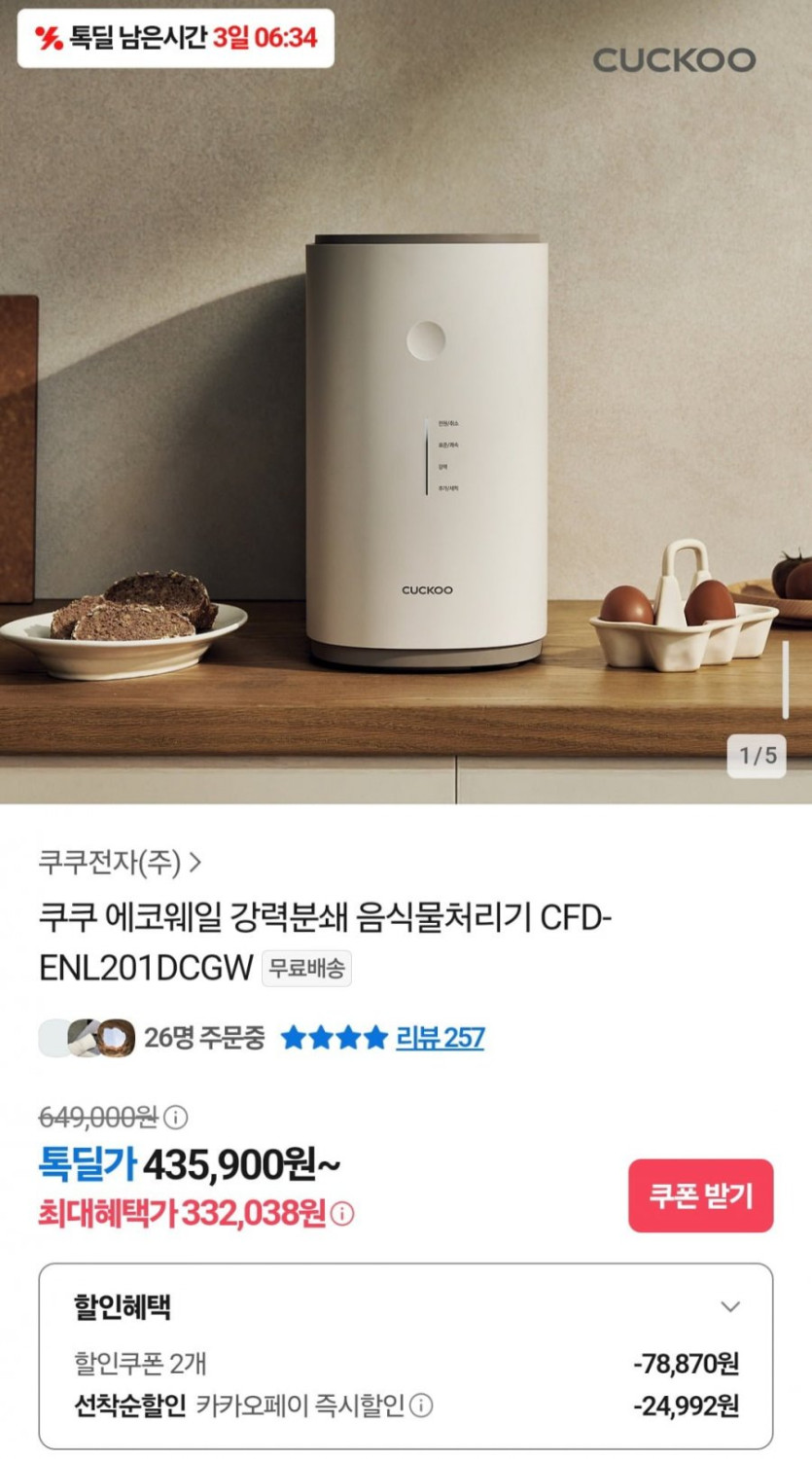View info on 카카오페이 즉시할인
The height and width of the screenshot is (1459, 812).
point(421,1406)
